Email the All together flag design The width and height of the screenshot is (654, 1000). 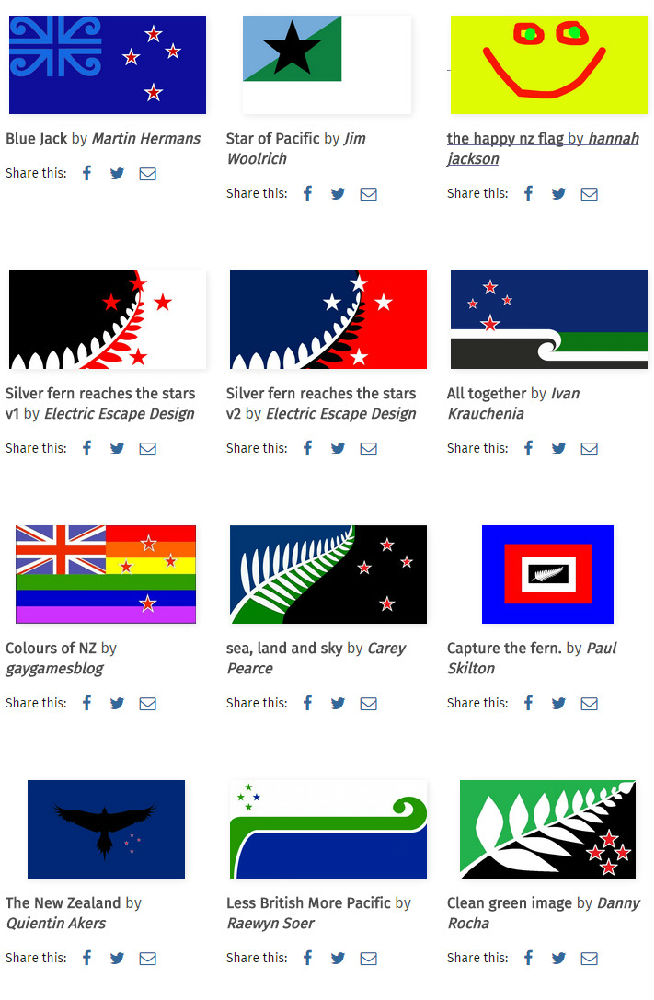589,449
